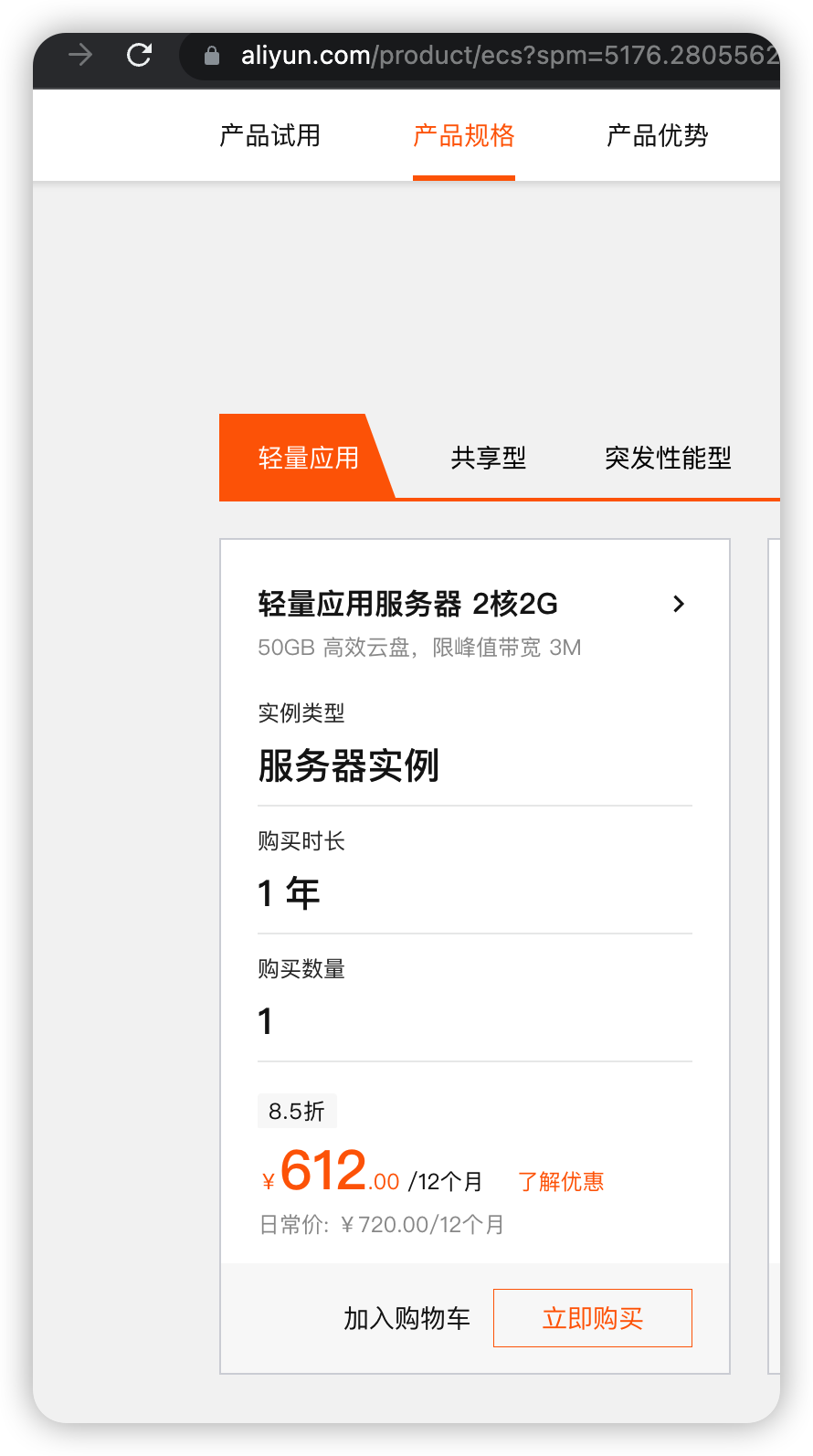The image size is (813, 1456).
Task: Select the 产品规格 tab
Action: tap(463, 136)
